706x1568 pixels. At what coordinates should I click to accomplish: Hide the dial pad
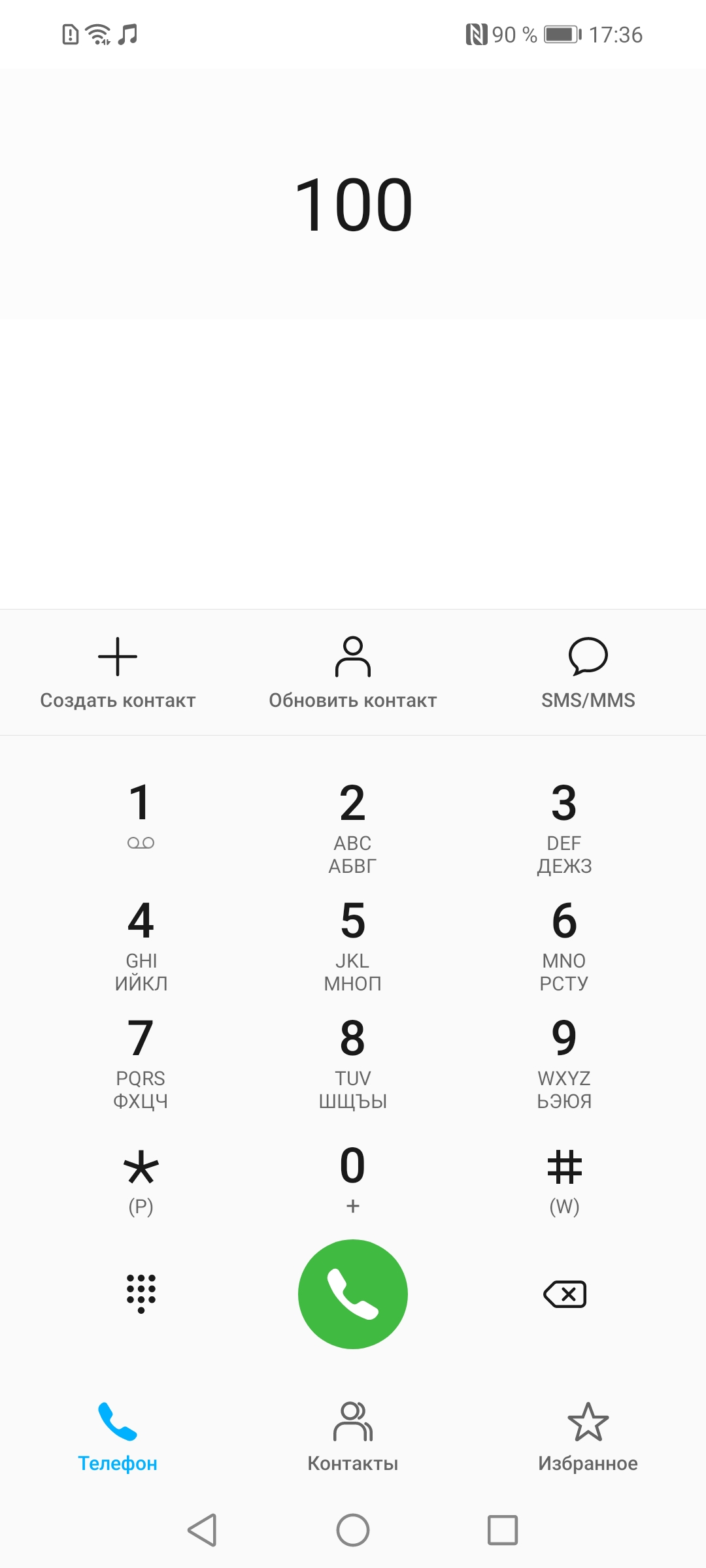tap(141, 1293)
